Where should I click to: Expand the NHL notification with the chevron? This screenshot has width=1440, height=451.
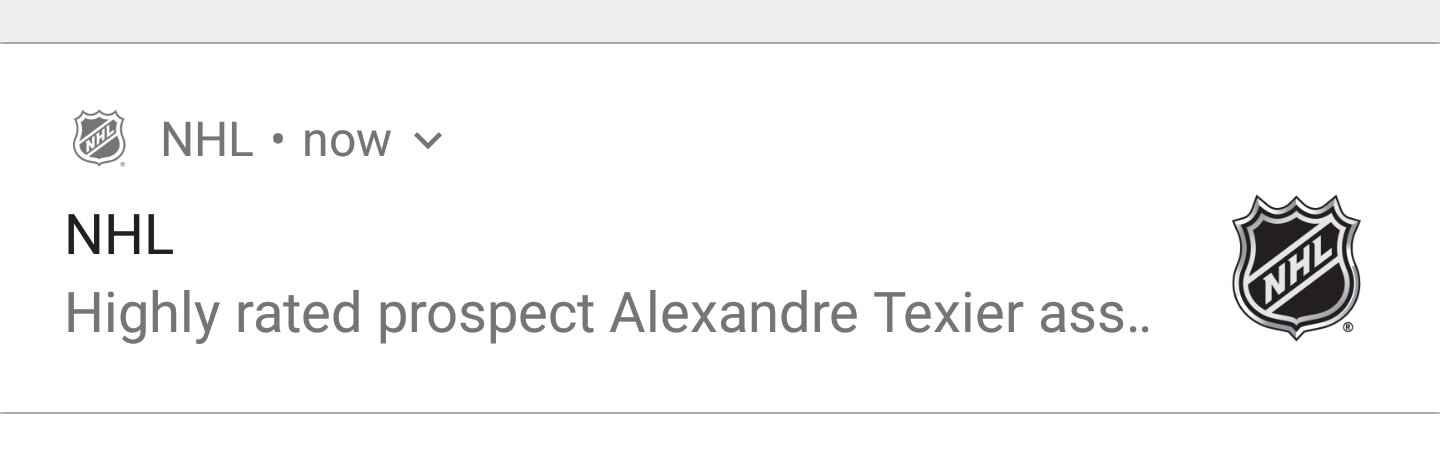[428, 141]
